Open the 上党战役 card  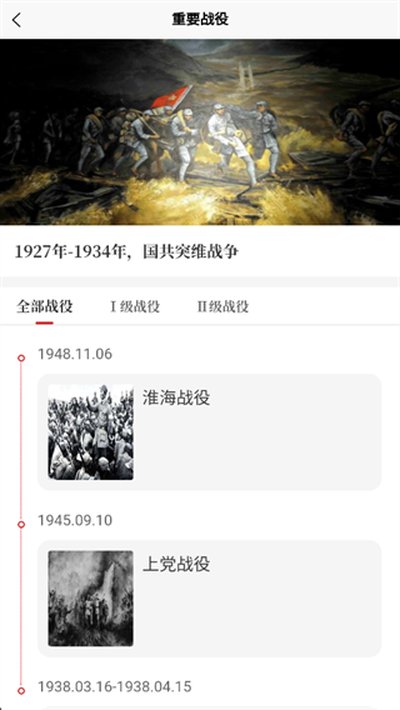click(209, 598)
